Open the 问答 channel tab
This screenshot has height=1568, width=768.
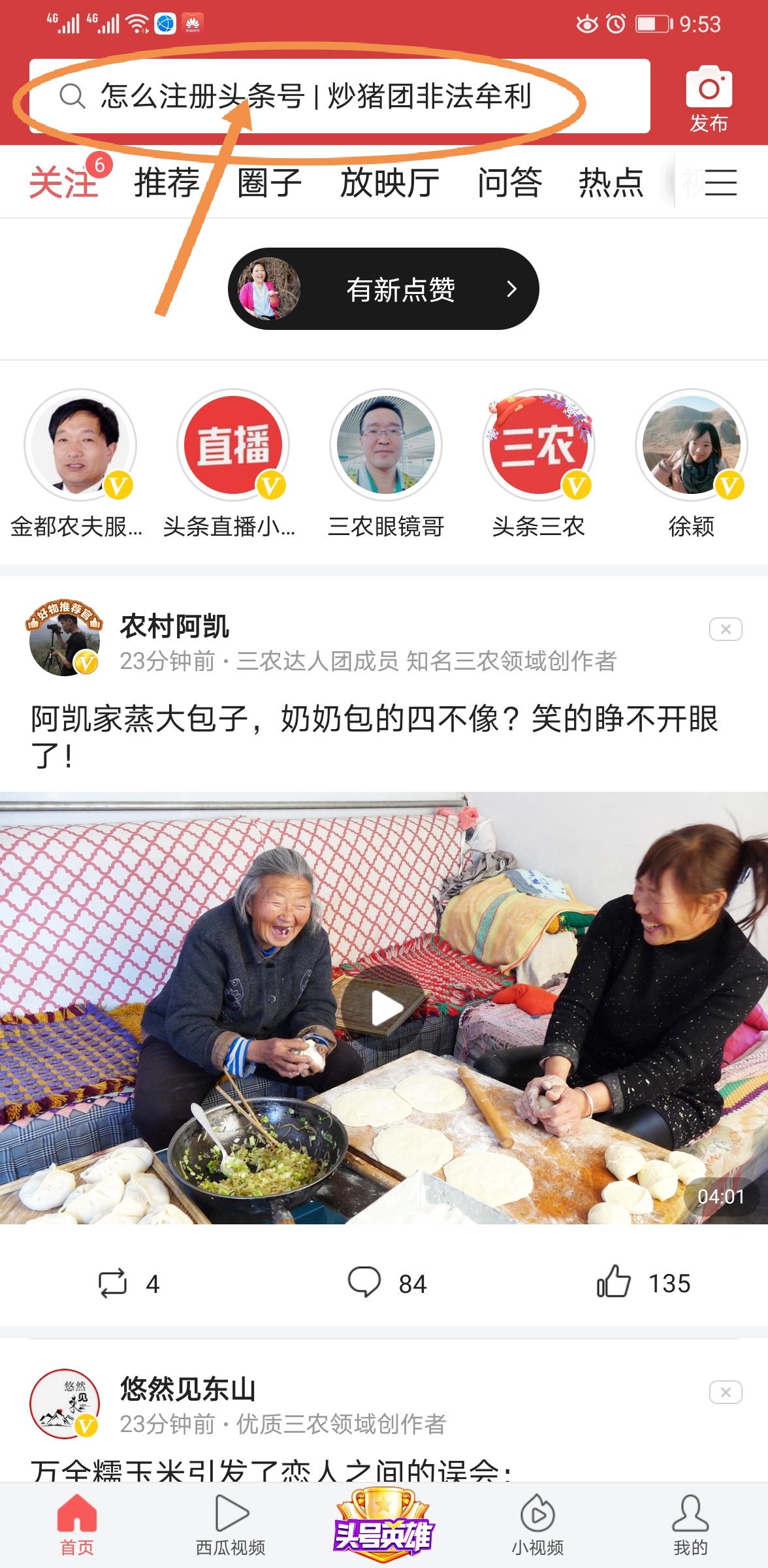click(x=510, y=182)
